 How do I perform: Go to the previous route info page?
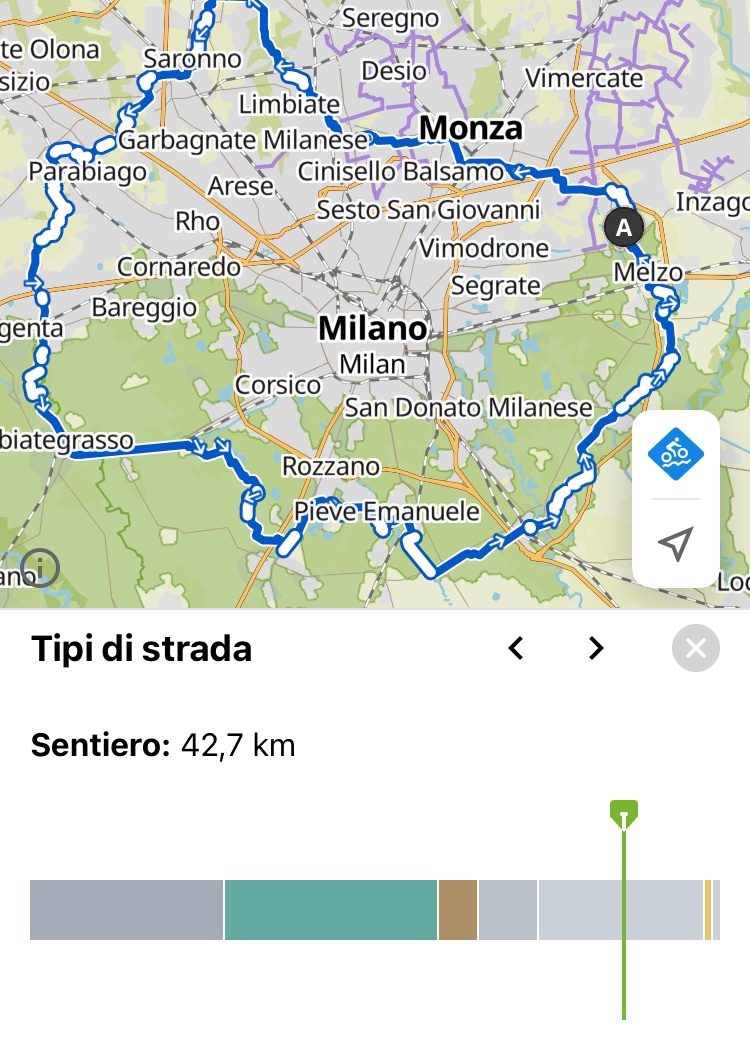[x=516, y=649]
